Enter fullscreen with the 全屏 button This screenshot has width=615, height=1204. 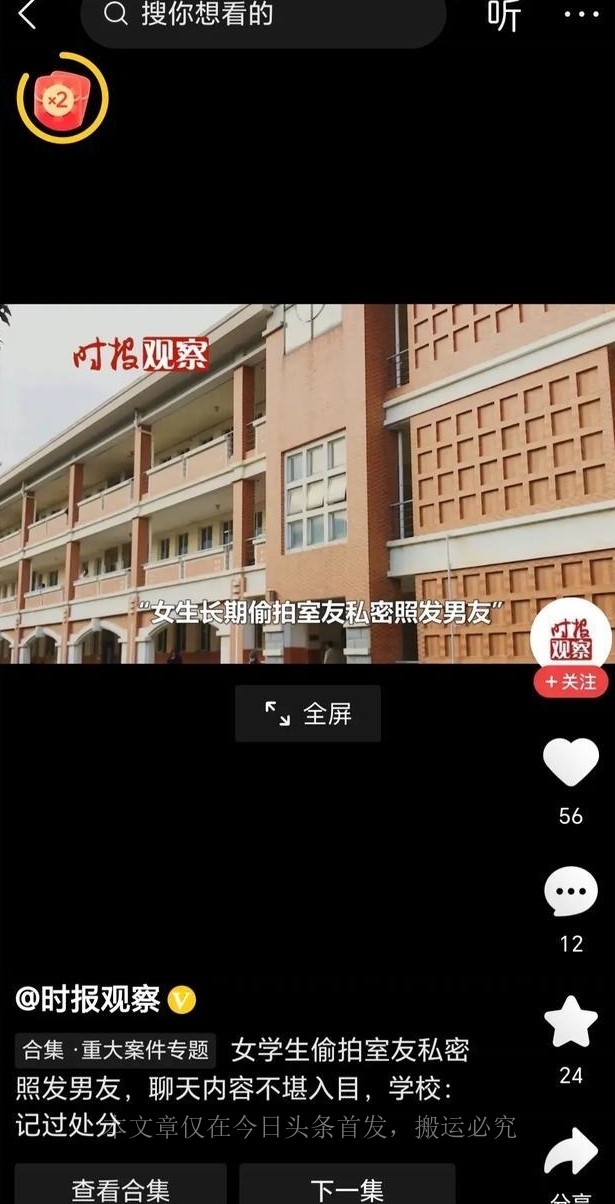(308, 713)
